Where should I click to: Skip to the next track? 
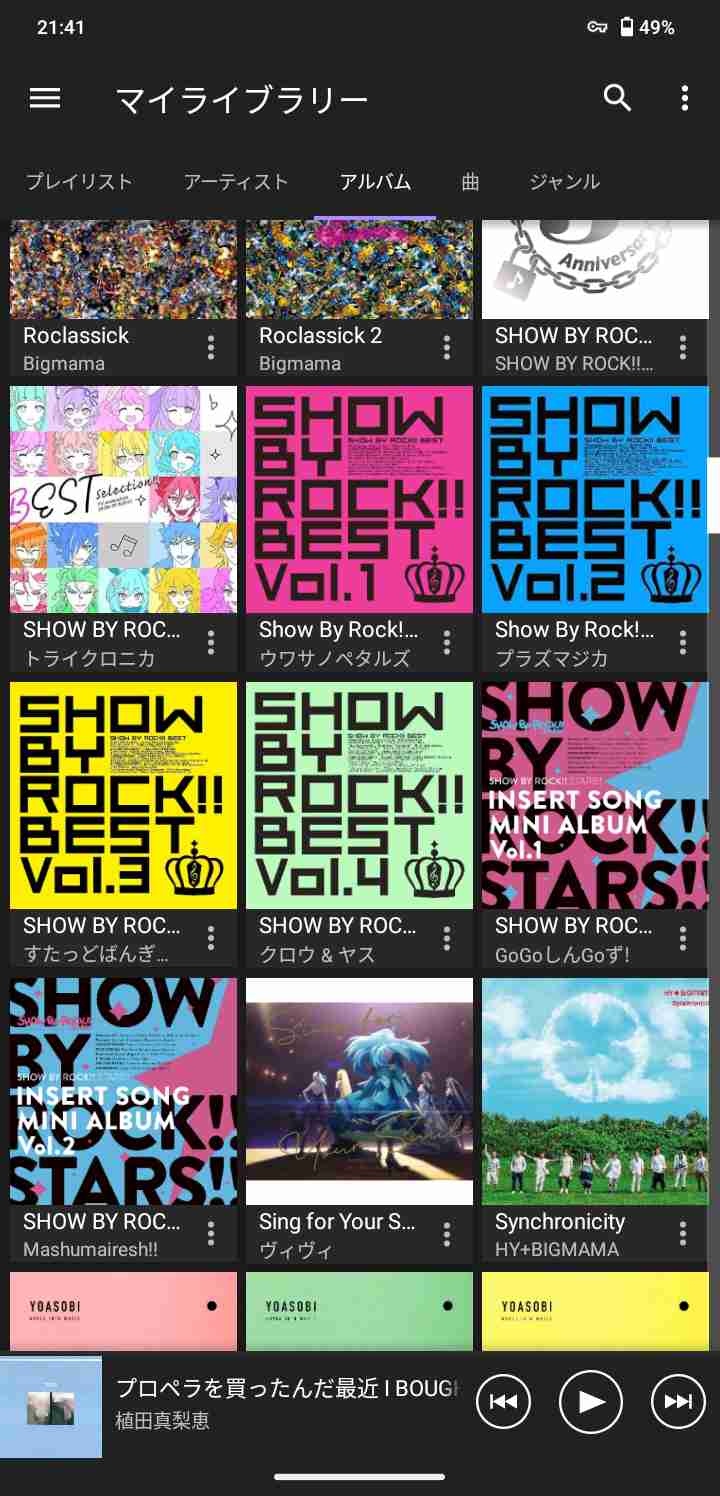677,1402
